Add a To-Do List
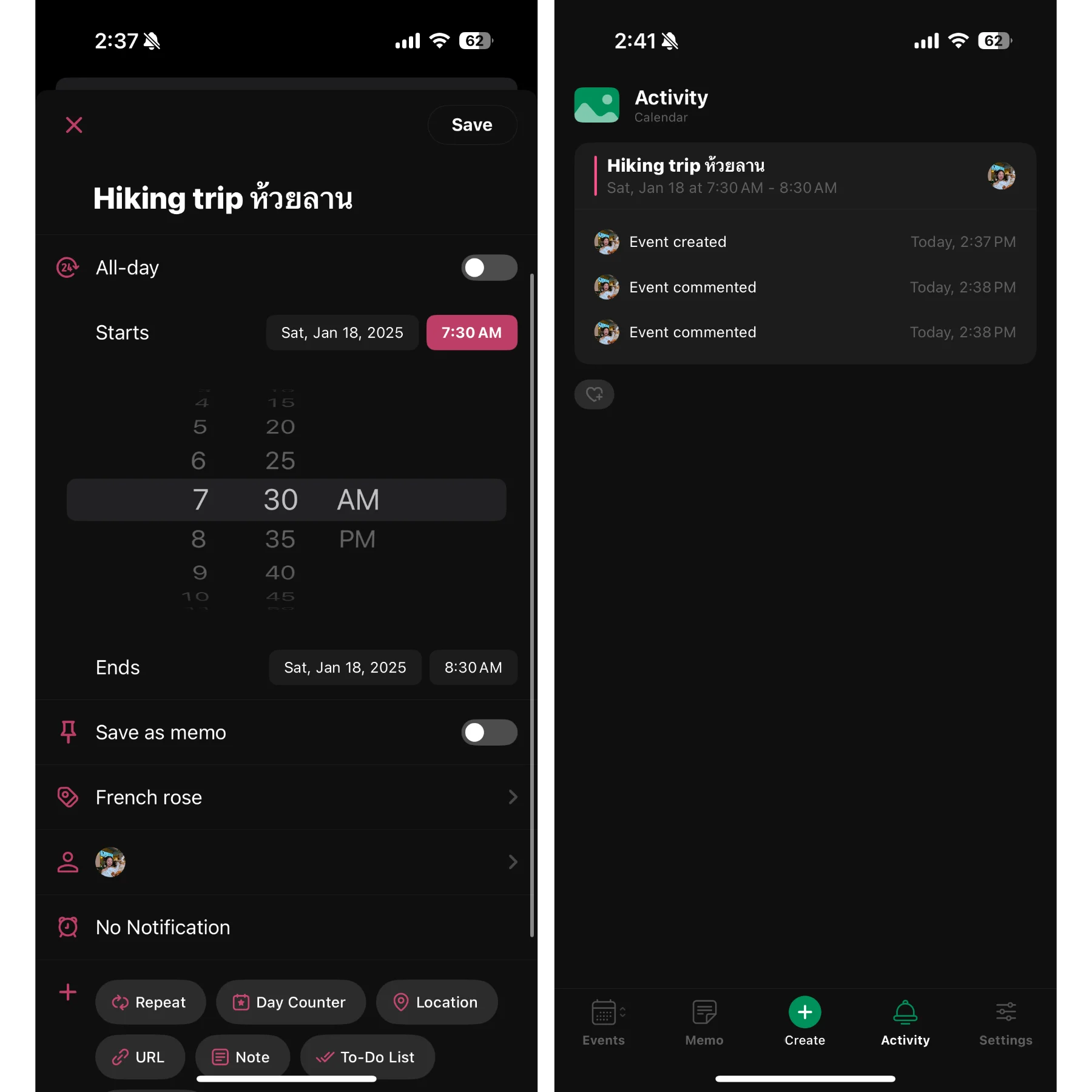The image size is (1092, 1092). [367, 1057]
